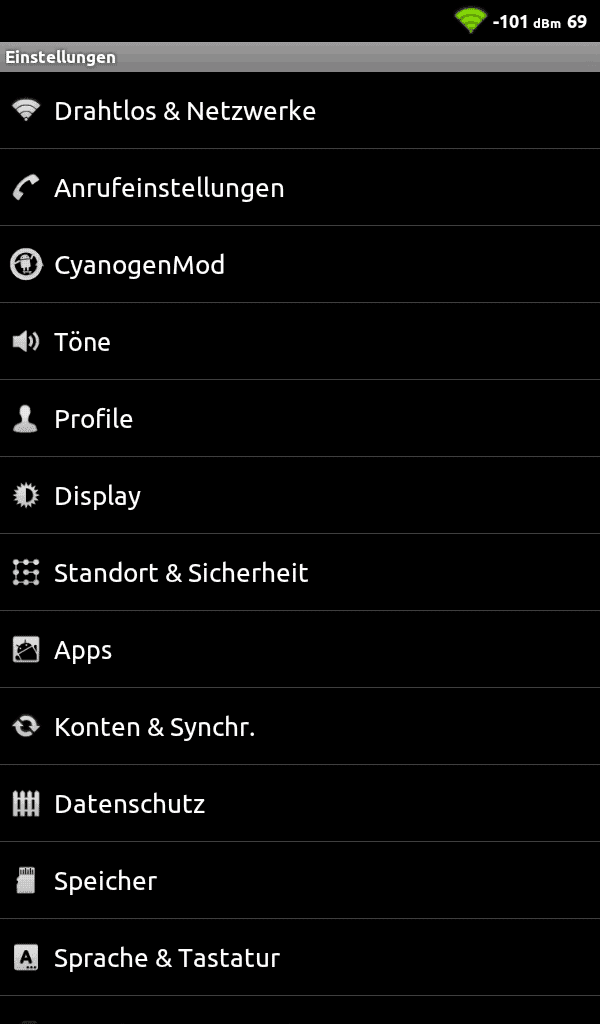The height and width of the screenshot is (1024, 600).
Task: Open Speicher settings
Action: [x=300, y=881]
